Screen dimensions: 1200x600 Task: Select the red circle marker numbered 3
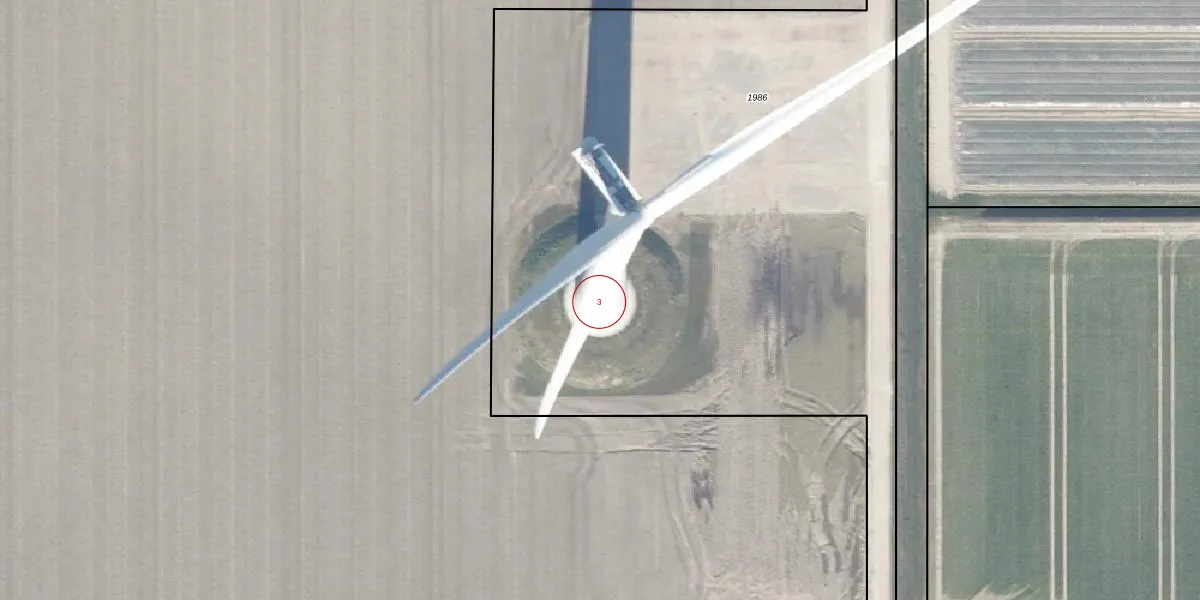pyautogui.click(x=599, y=301)
